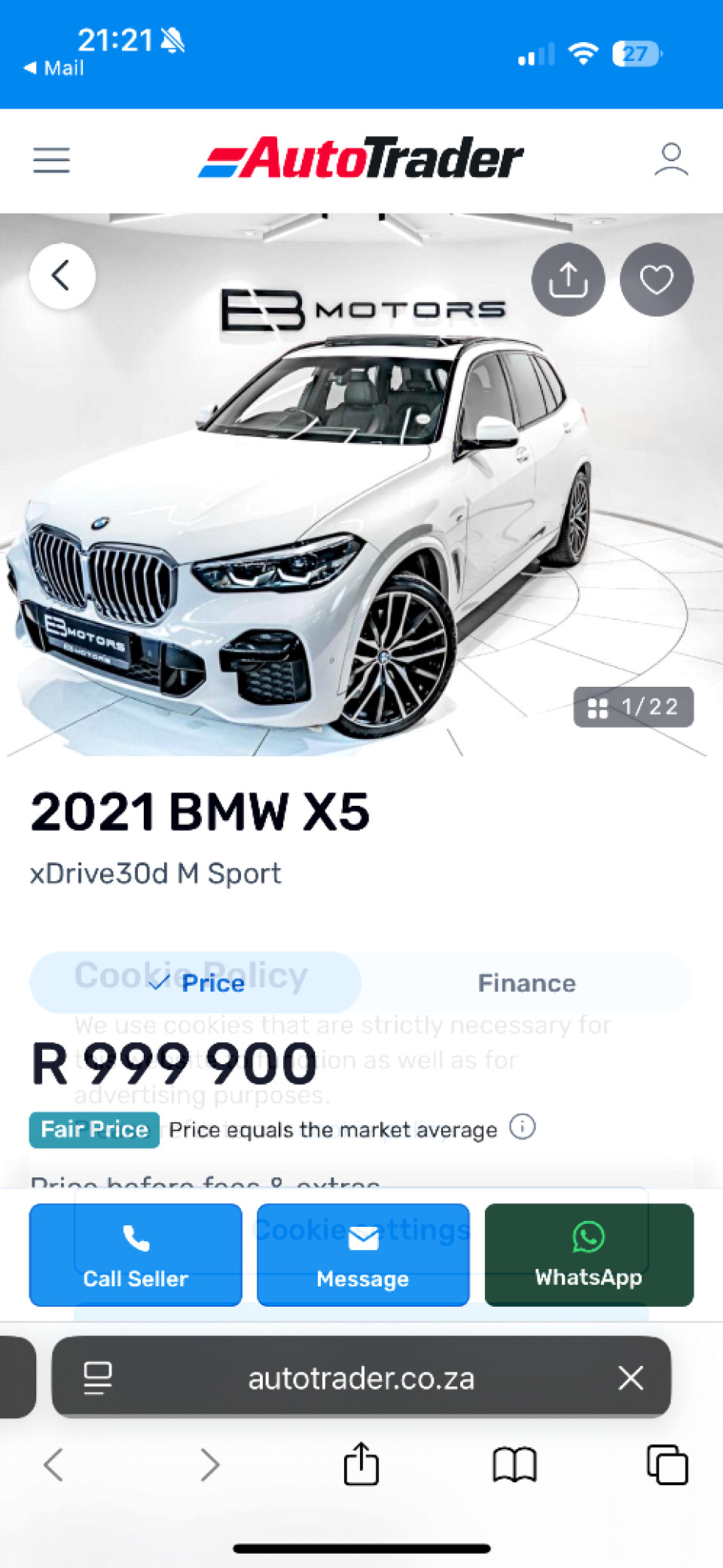Contact the seller via WhatsApp

(589, 1255)
